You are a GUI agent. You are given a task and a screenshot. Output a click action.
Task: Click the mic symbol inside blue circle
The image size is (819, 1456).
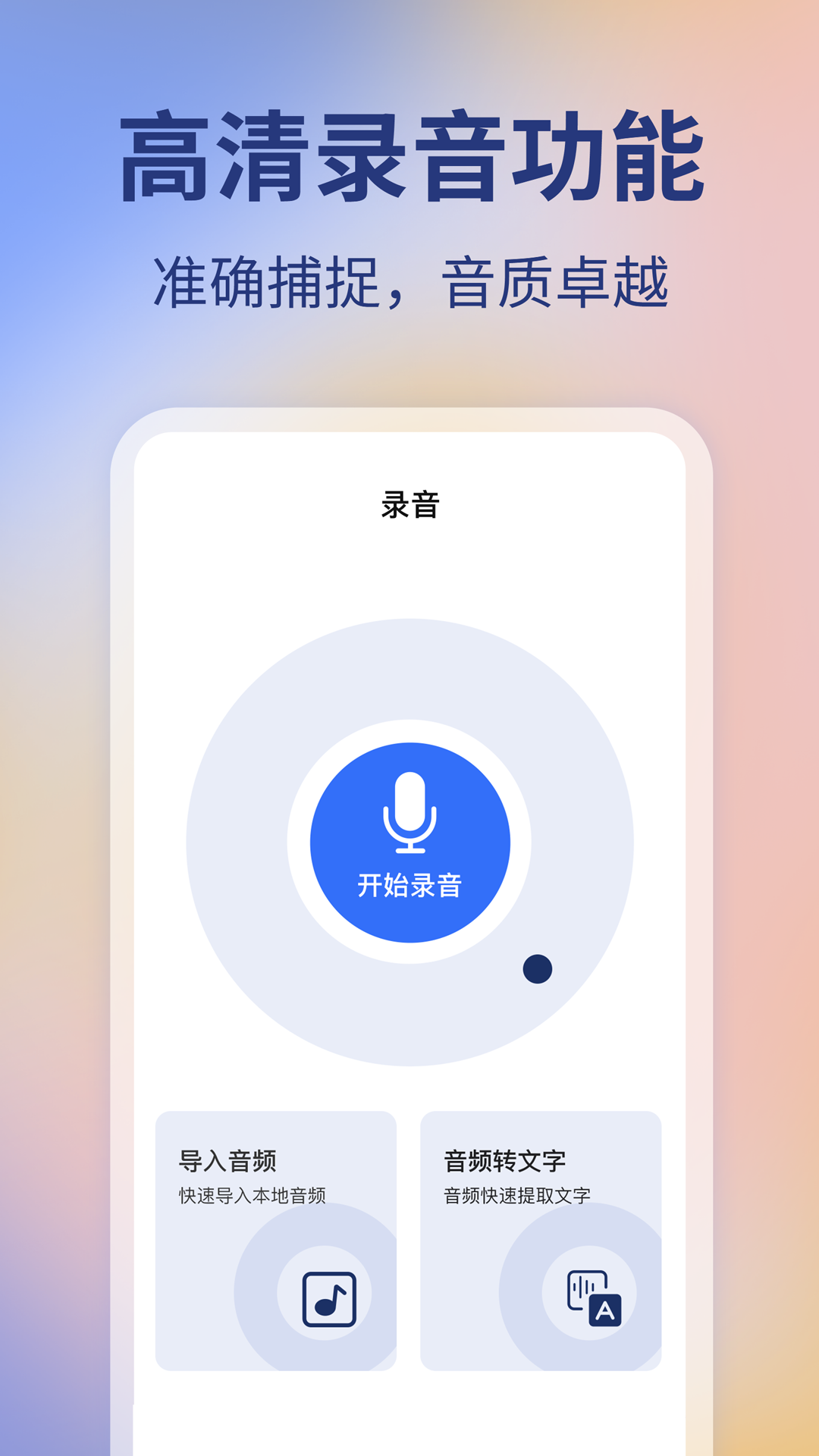click(409, 811)
